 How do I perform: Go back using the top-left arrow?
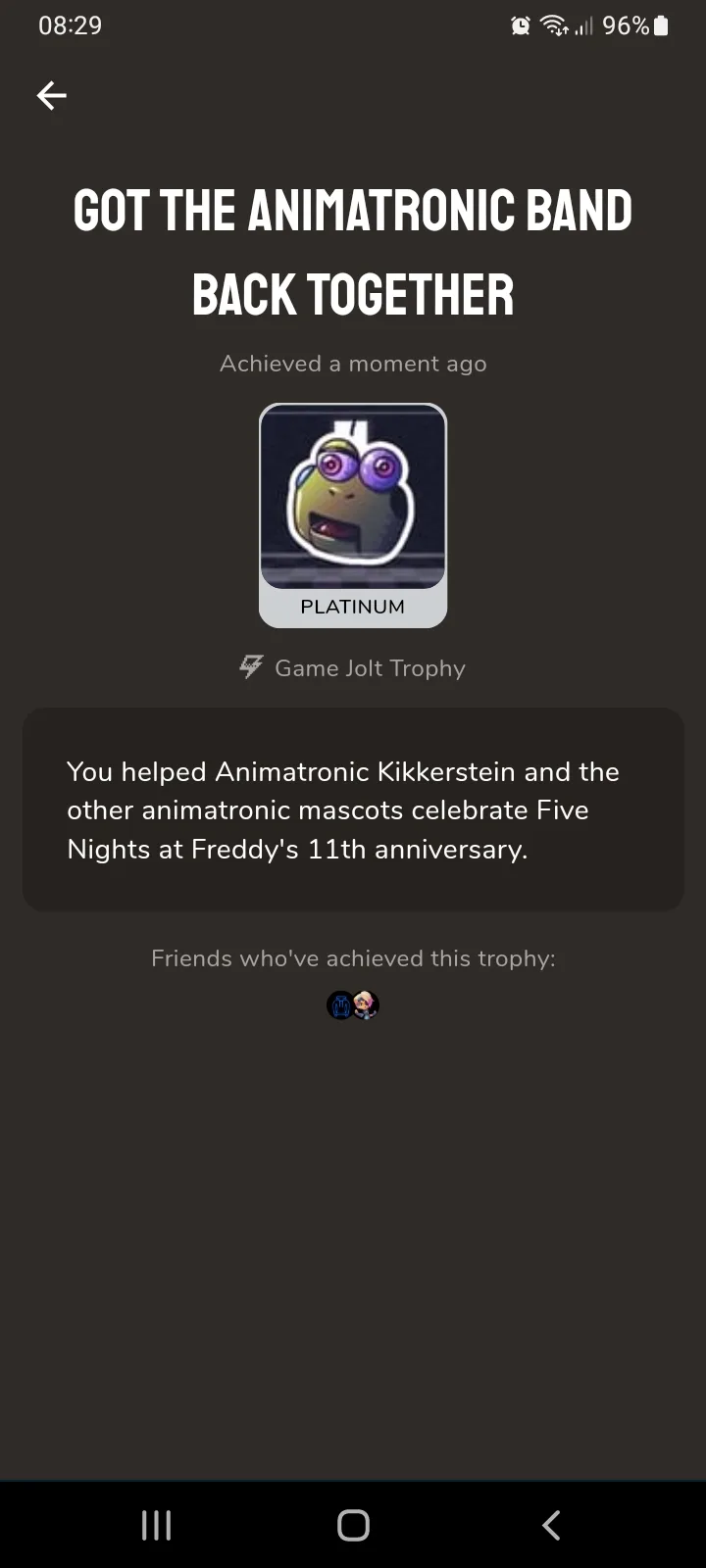coord(51,95)
